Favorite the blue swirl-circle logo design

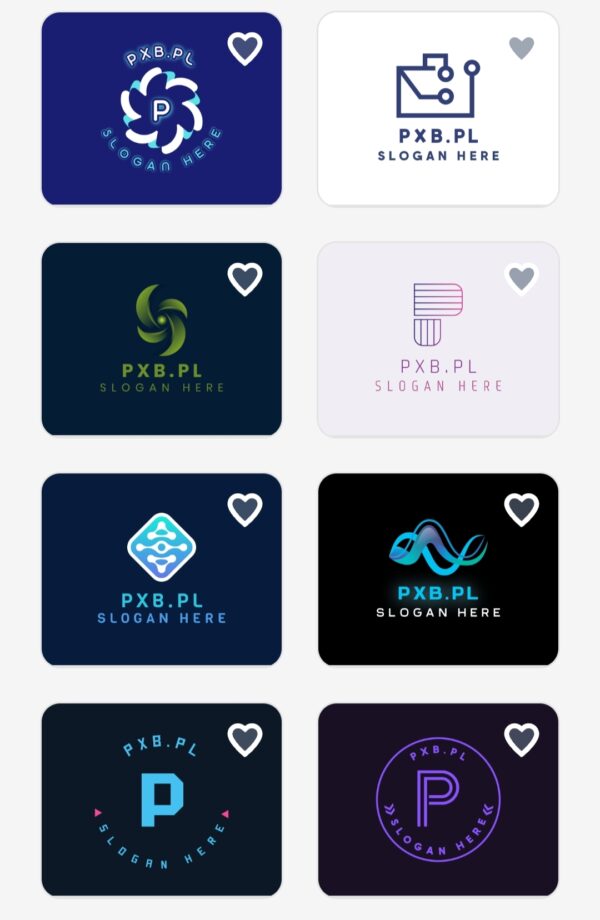(x=245, y=48)
